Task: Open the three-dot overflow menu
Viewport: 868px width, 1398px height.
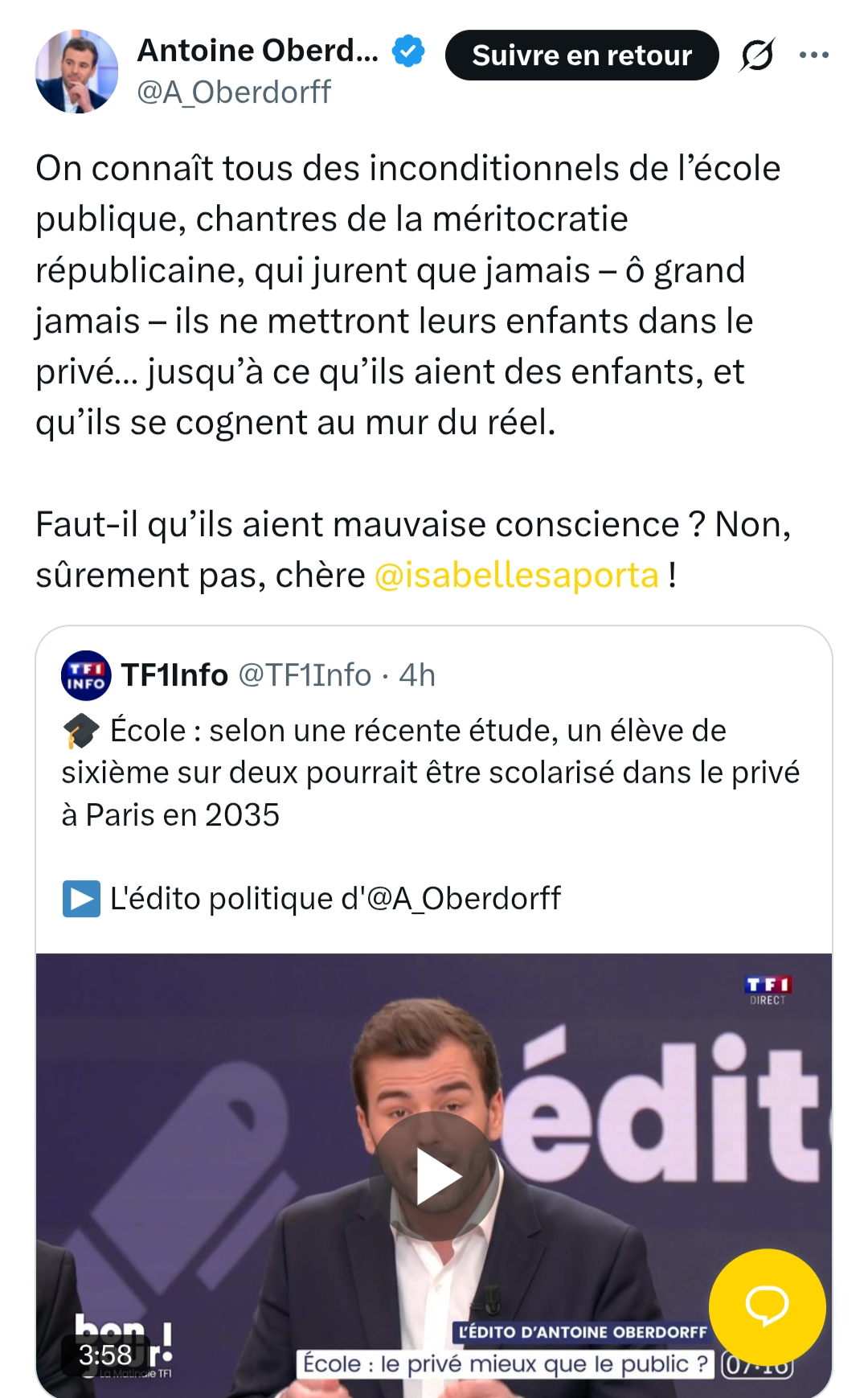Action: tap(813, 55)
